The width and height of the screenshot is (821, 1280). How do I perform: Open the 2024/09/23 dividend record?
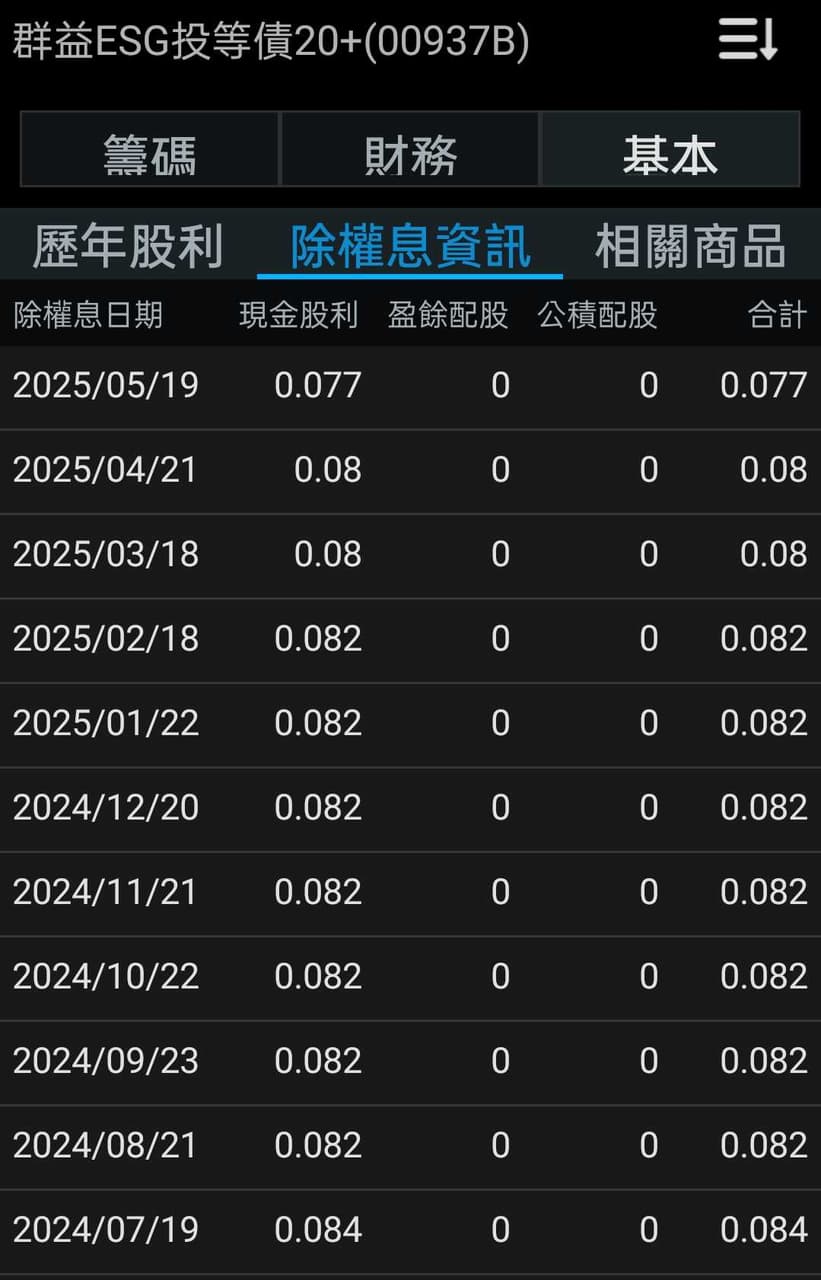410,1061
